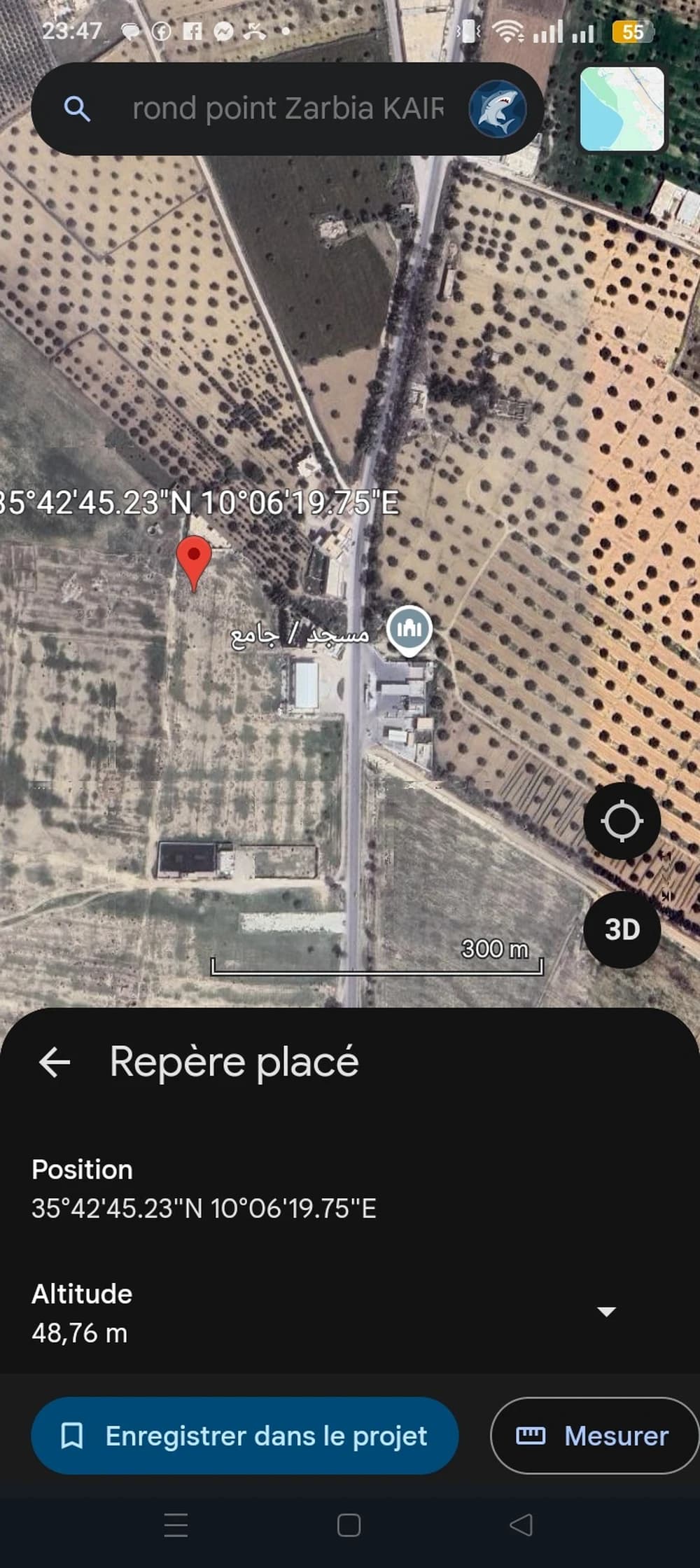Expand the Altitude dropdown arrow
The width and height of the screenshot is (700, 1568).
tap(606, 1310)
